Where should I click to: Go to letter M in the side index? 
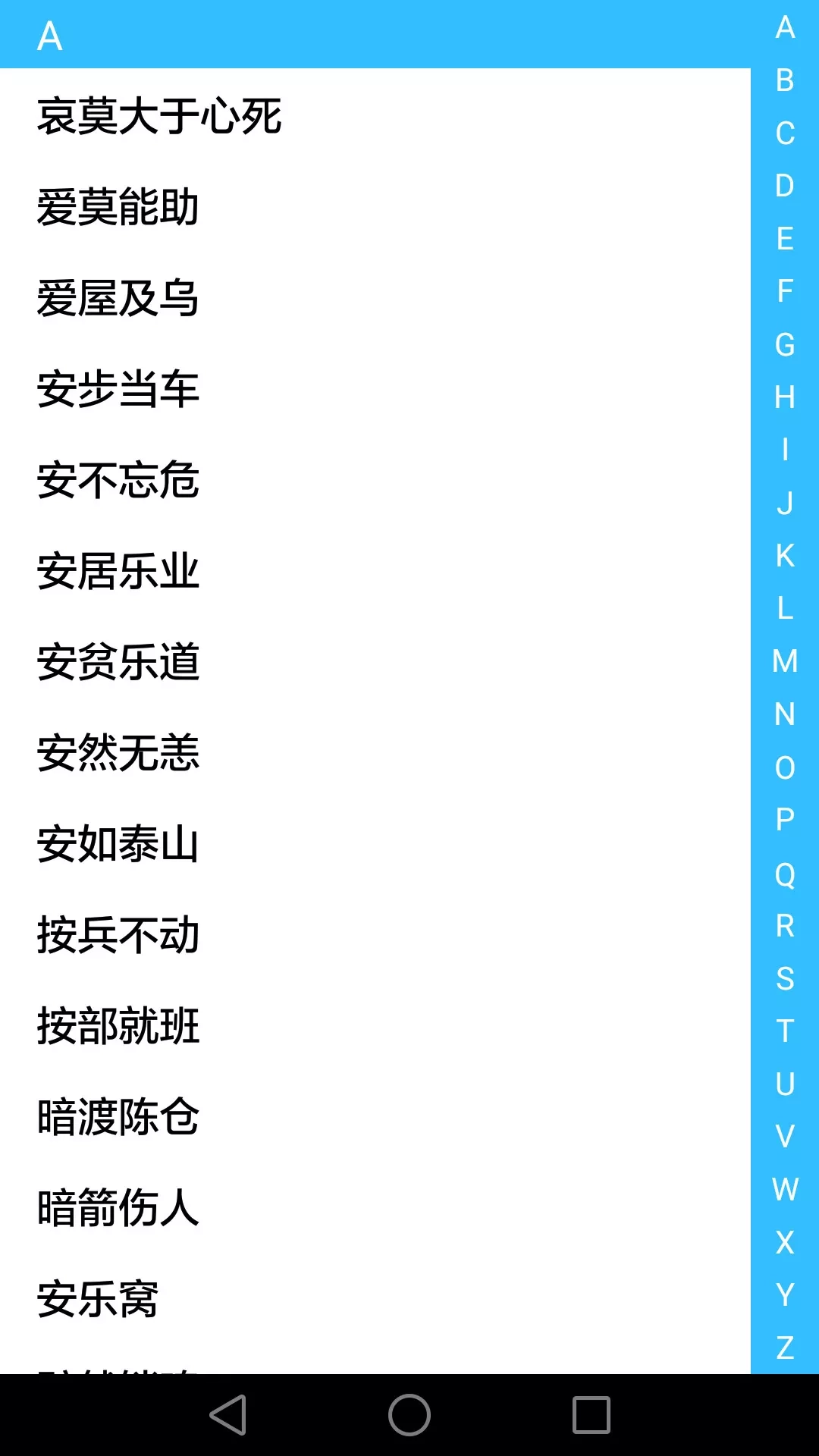pos(785,661)
